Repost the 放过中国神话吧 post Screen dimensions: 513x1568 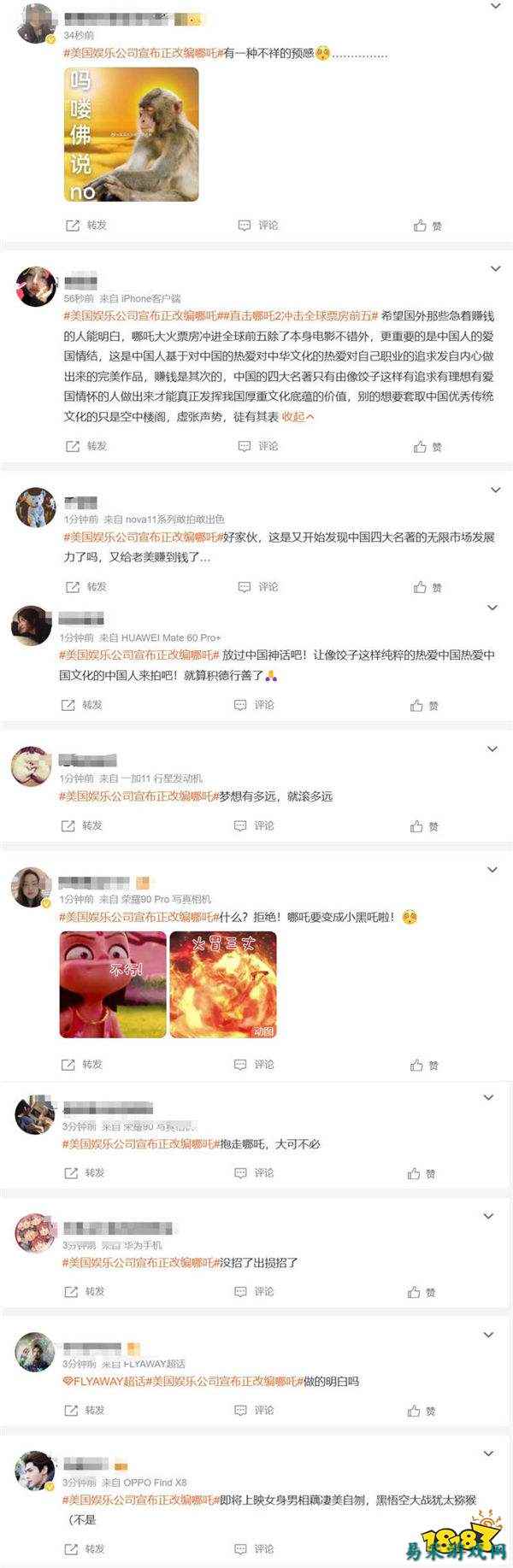pyautogui.click(x=82, y=705)
